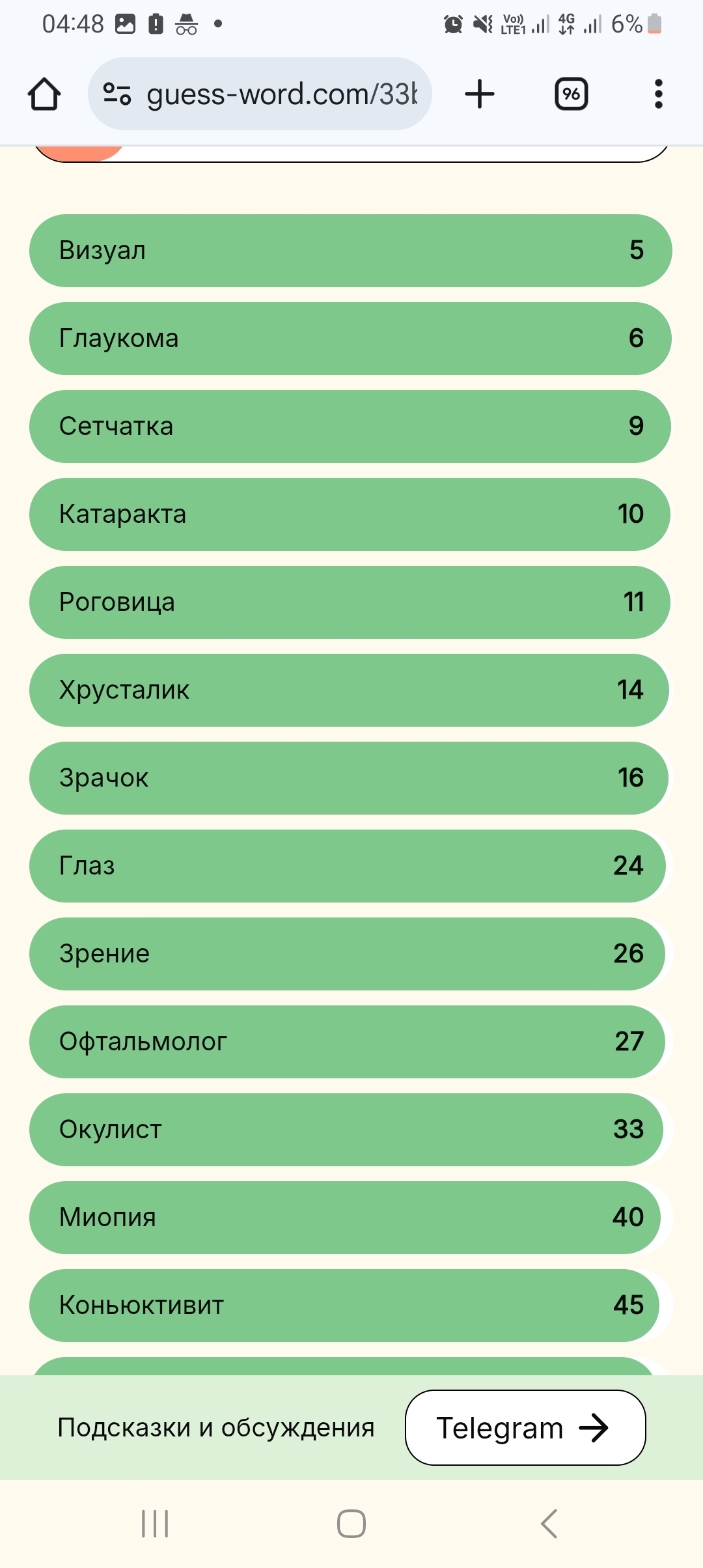Show recent apps from the navigation bar

pos(155,1524)
